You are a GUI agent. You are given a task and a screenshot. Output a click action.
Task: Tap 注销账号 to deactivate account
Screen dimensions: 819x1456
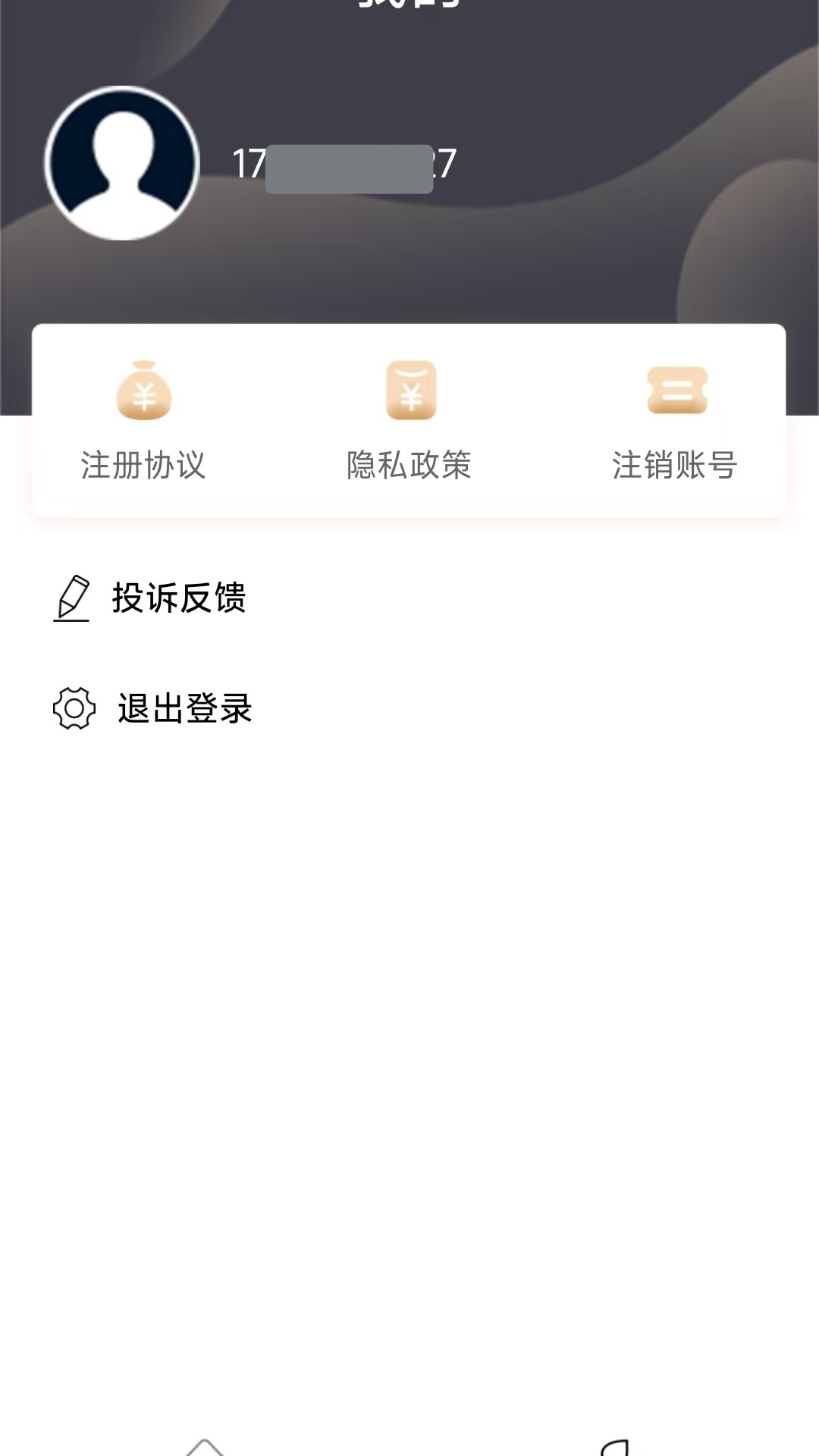point(676,466)
